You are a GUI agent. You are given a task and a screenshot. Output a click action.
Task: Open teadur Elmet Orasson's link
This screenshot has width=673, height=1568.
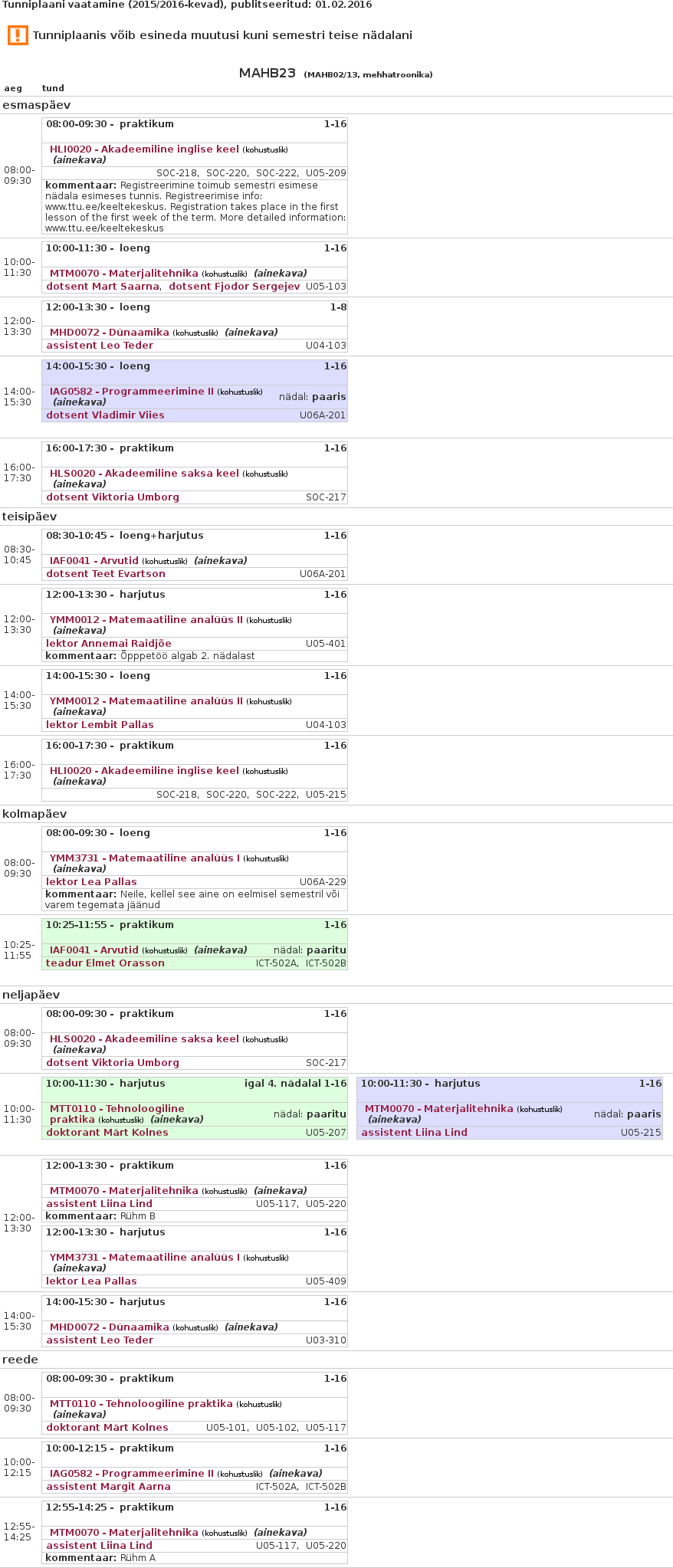(x=105, y=963)
